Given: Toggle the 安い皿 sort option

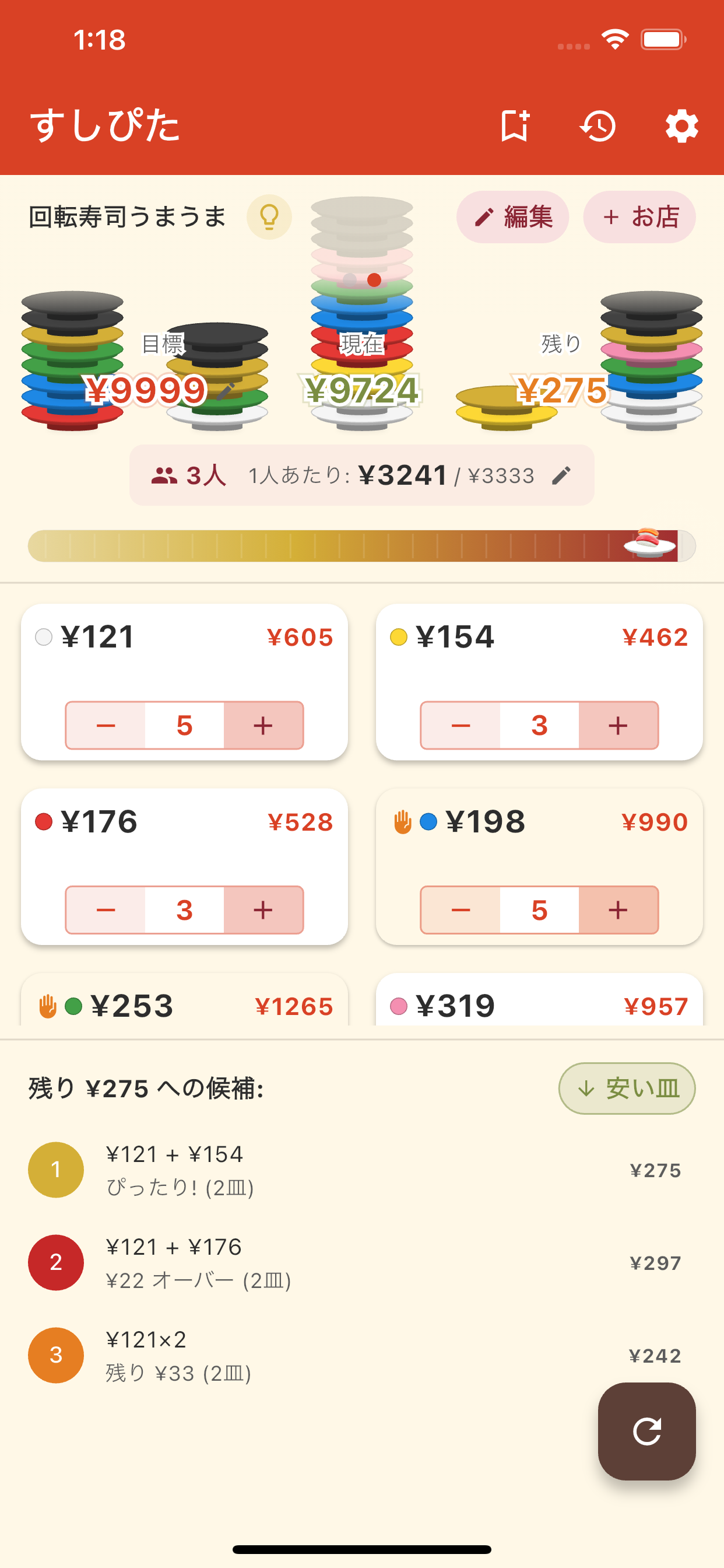Looking at the screenshot, I should [x=626, y=1088].
